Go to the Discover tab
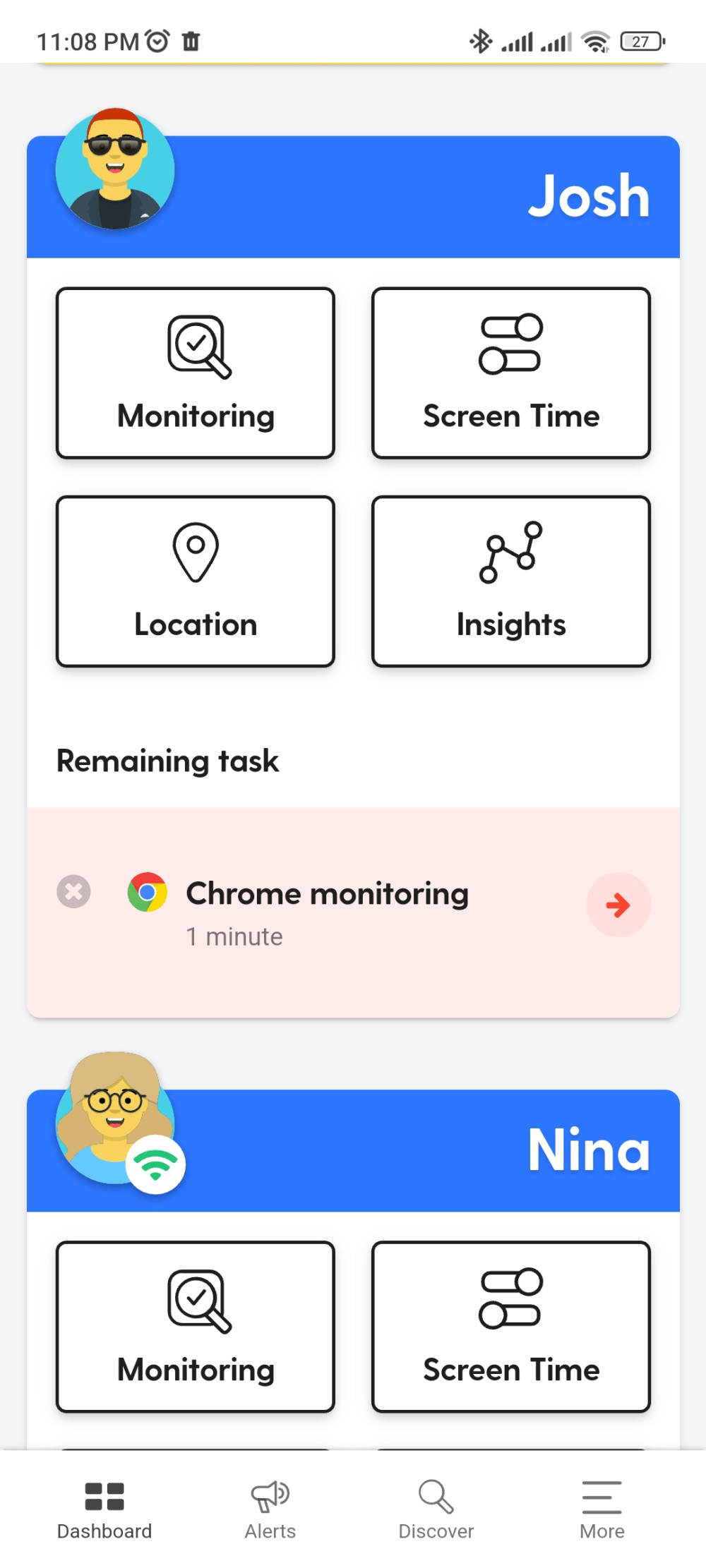706x1568 pixels. pyautogui.click(x=436, y=1509)
